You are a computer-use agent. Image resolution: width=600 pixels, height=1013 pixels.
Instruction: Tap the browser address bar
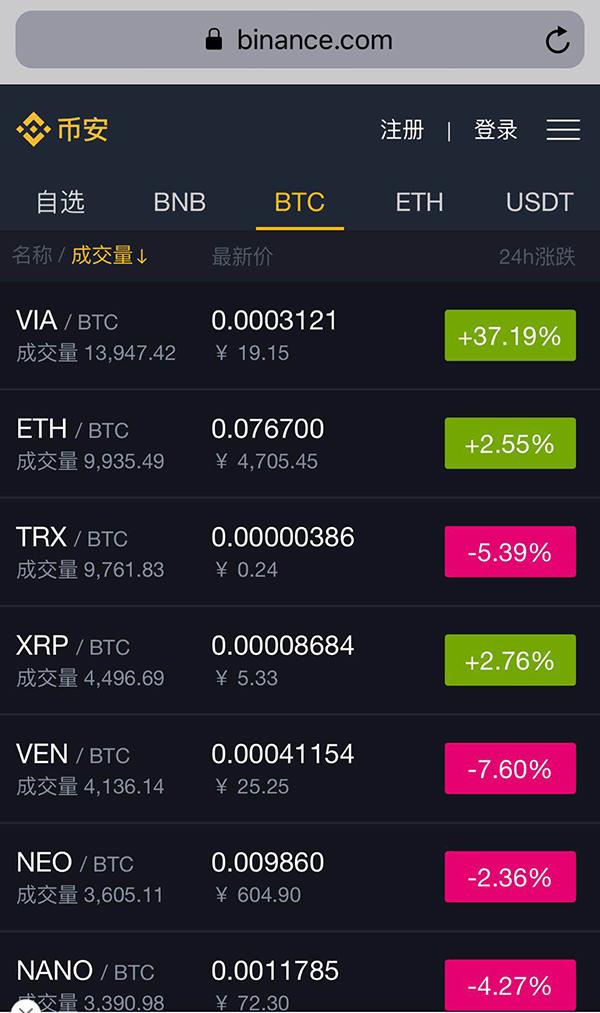pyautogui.click(x=298, y=40)
